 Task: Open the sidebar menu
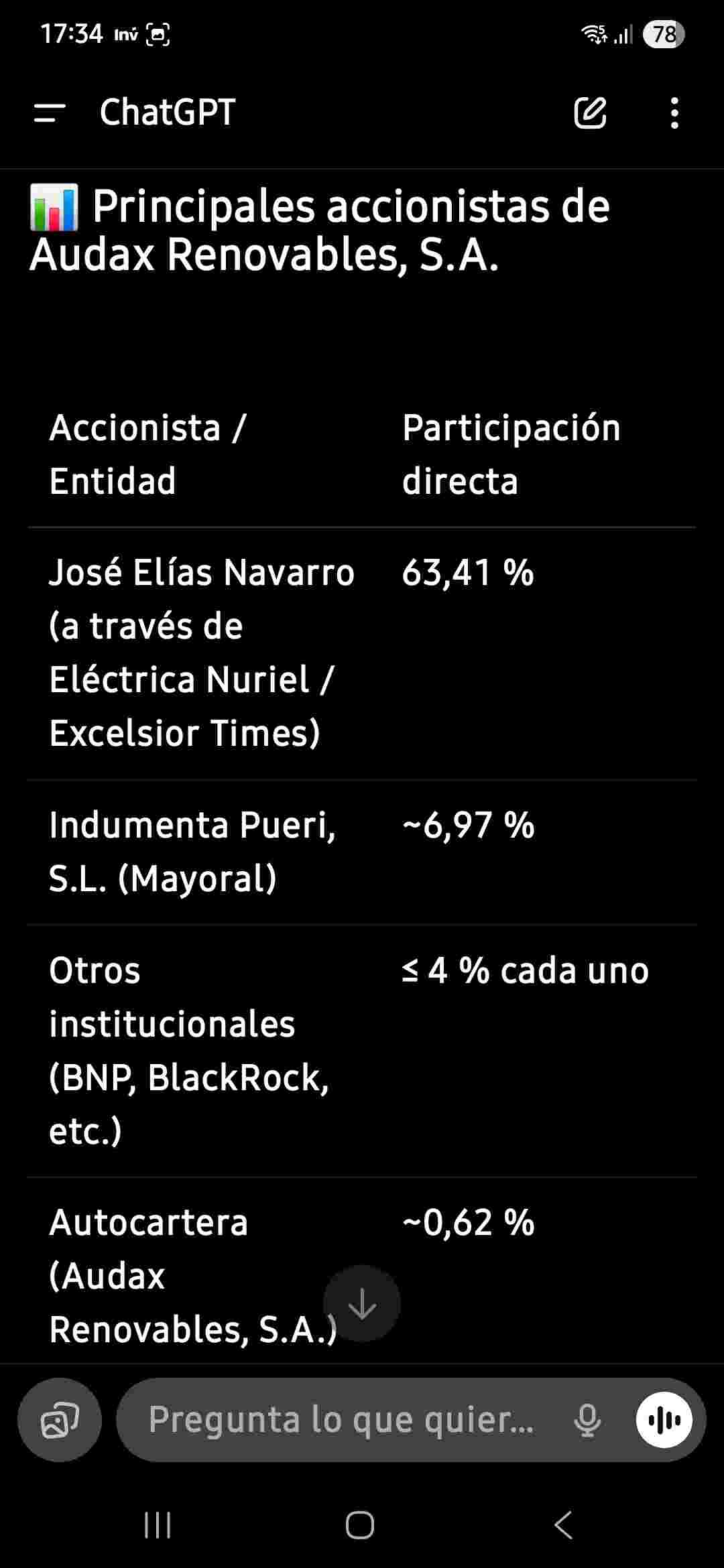tap(50, 113)
